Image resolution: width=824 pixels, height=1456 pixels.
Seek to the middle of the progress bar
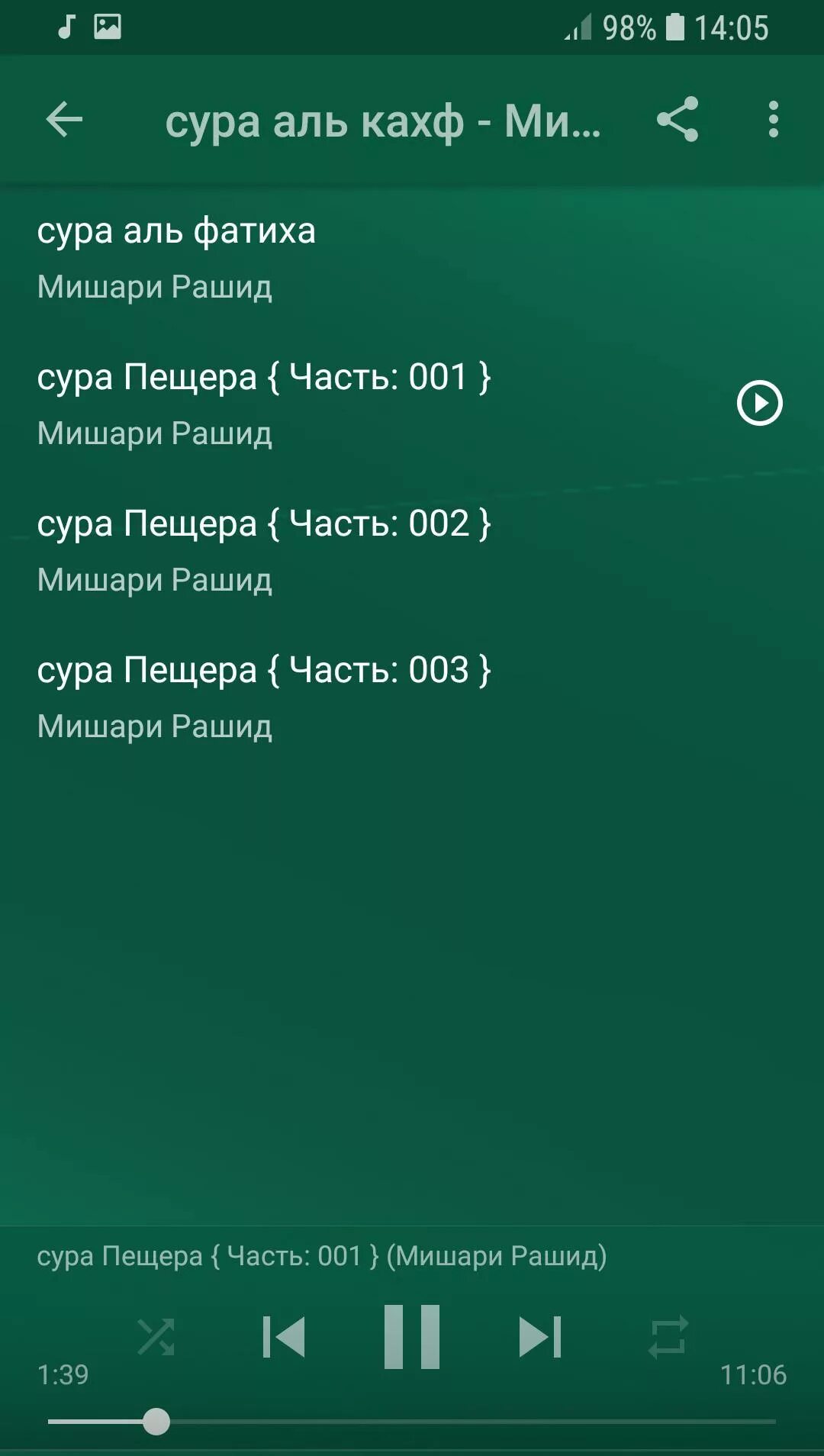tap(412, 1422)
